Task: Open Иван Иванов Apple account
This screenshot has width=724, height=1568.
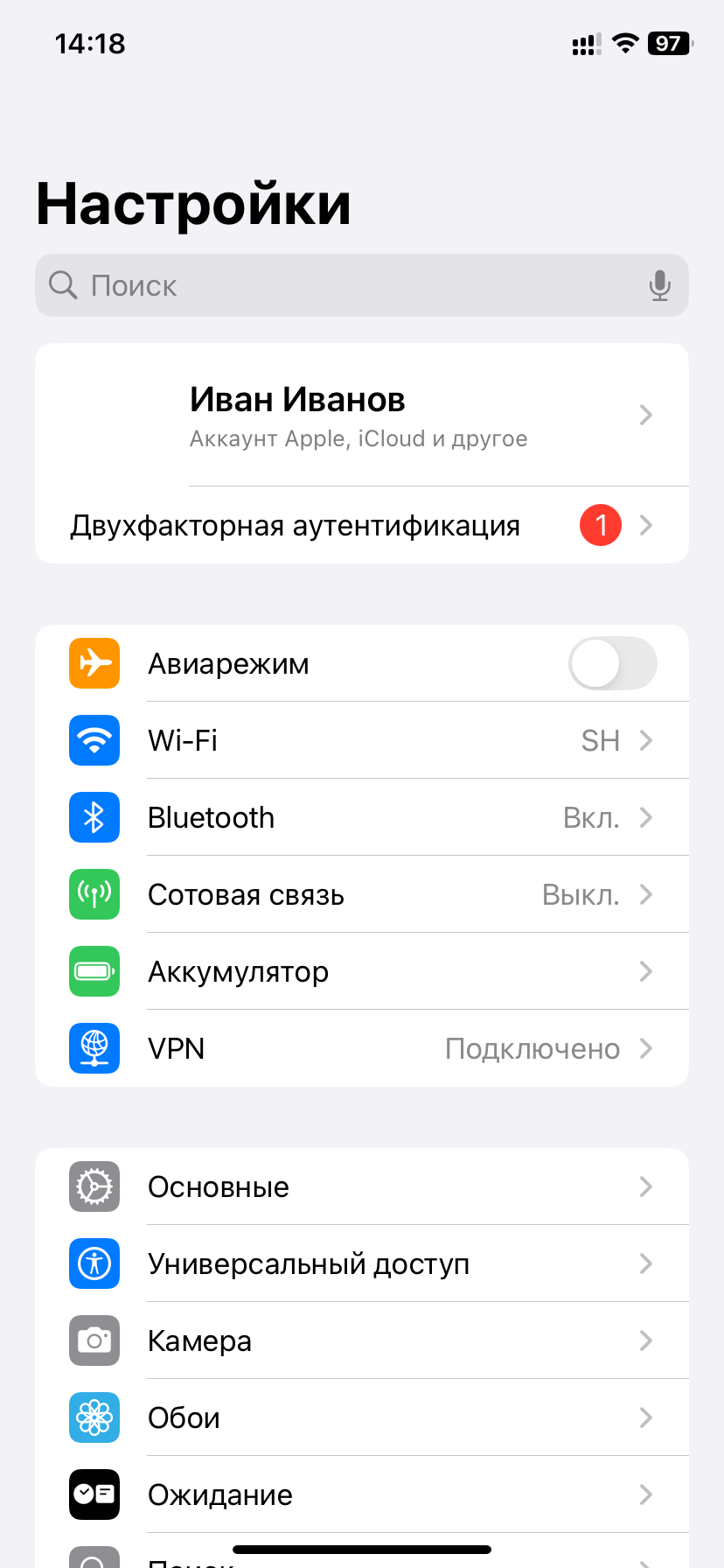Action: (362, 415)
